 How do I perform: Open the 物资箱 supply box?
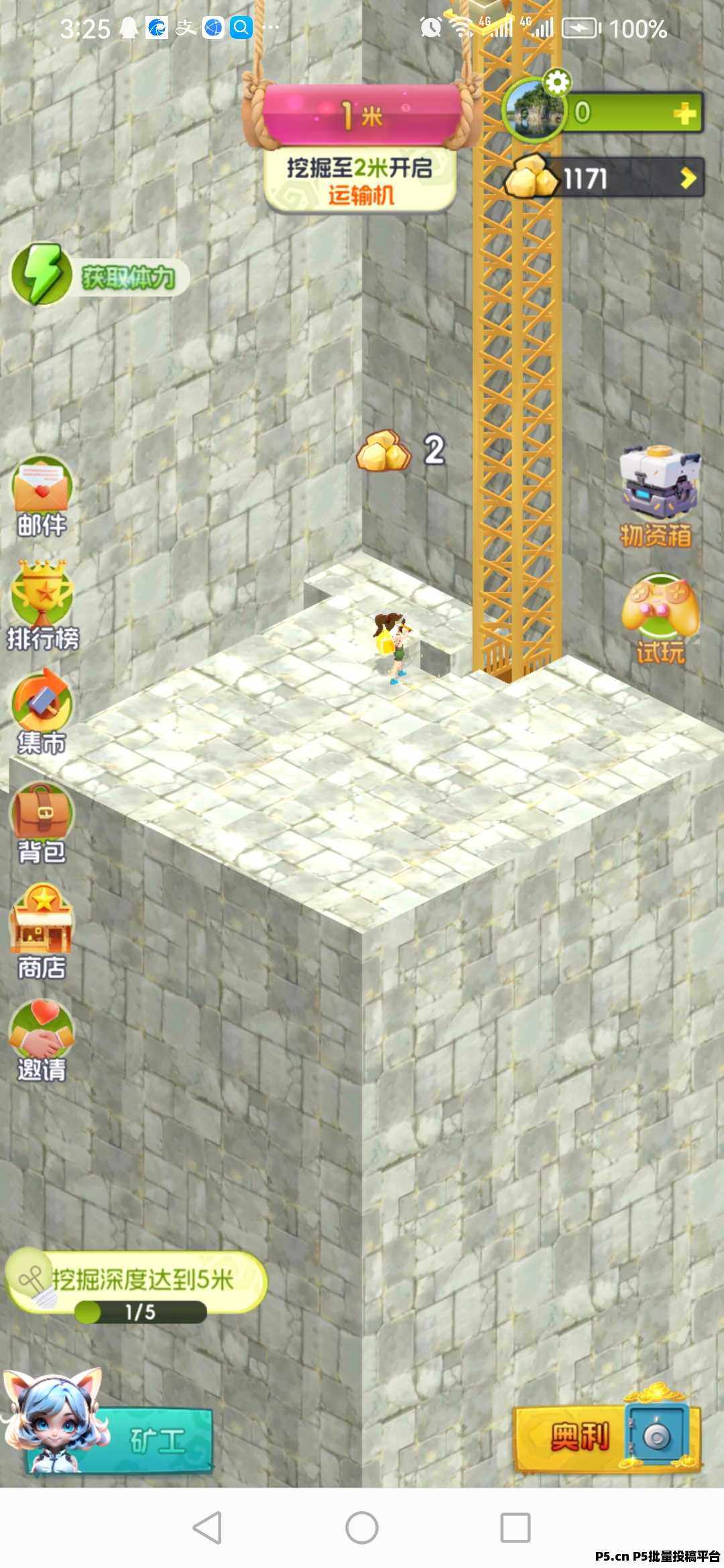point(658,497)
